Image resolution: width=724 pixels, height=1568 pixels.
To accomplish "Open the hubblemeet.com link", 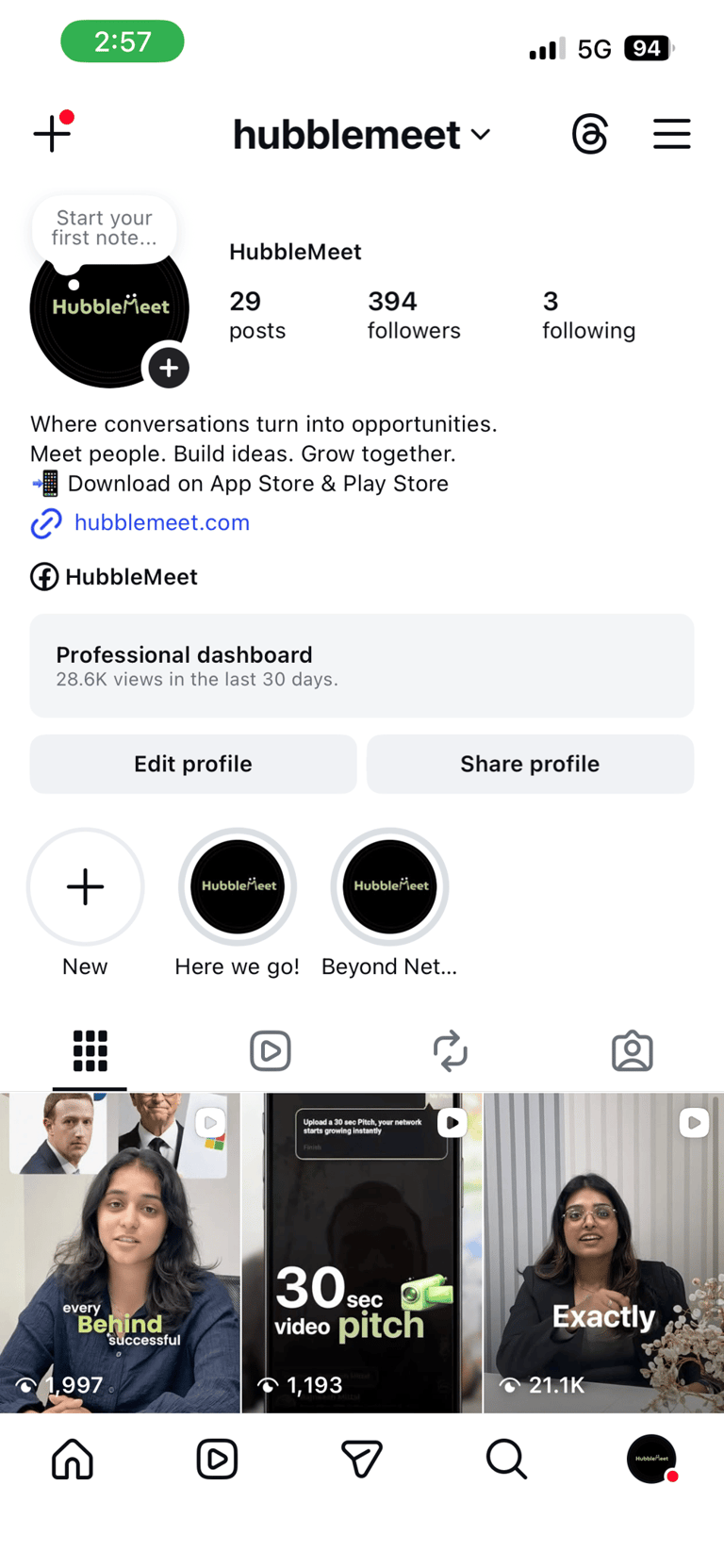I will [x=161, y=522].
